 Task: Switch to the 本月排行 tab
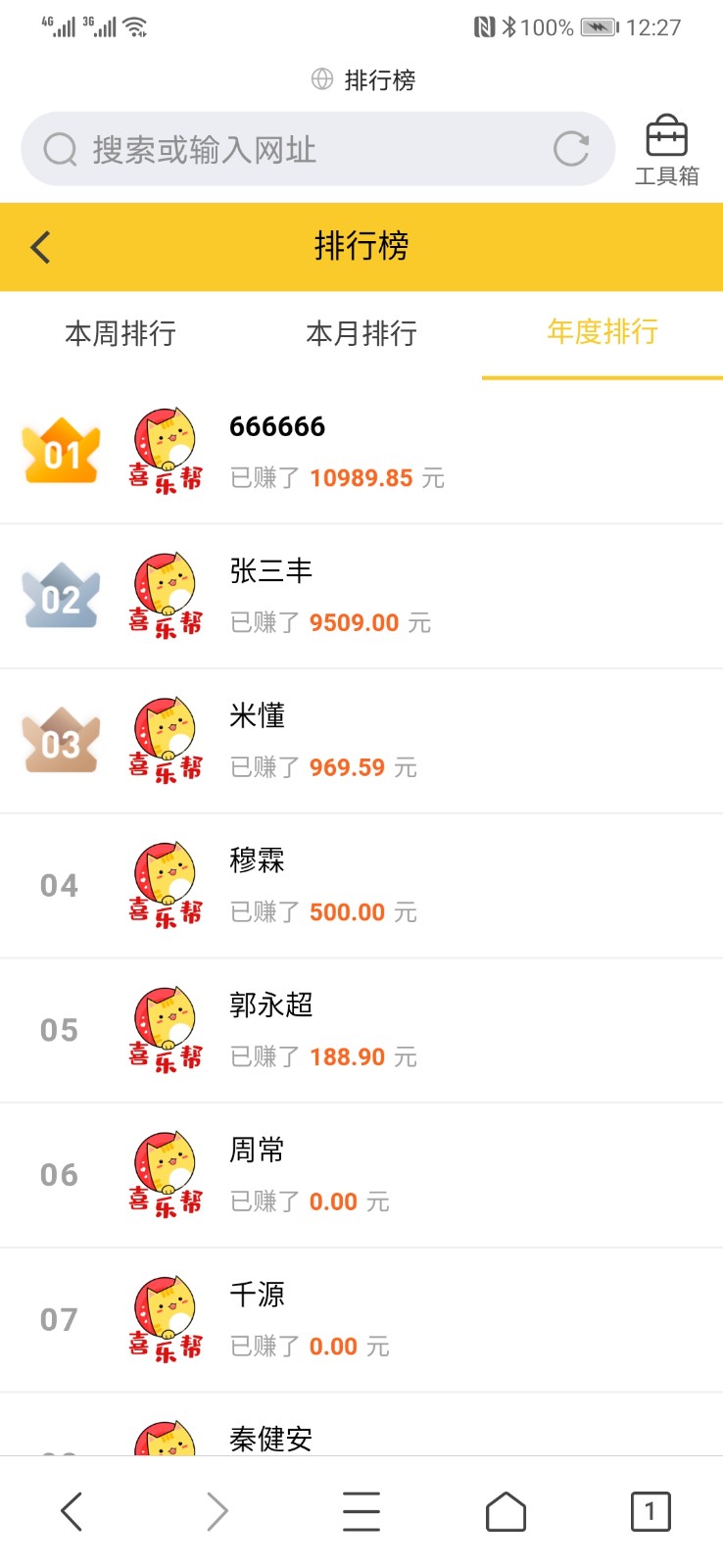point(361,333)
